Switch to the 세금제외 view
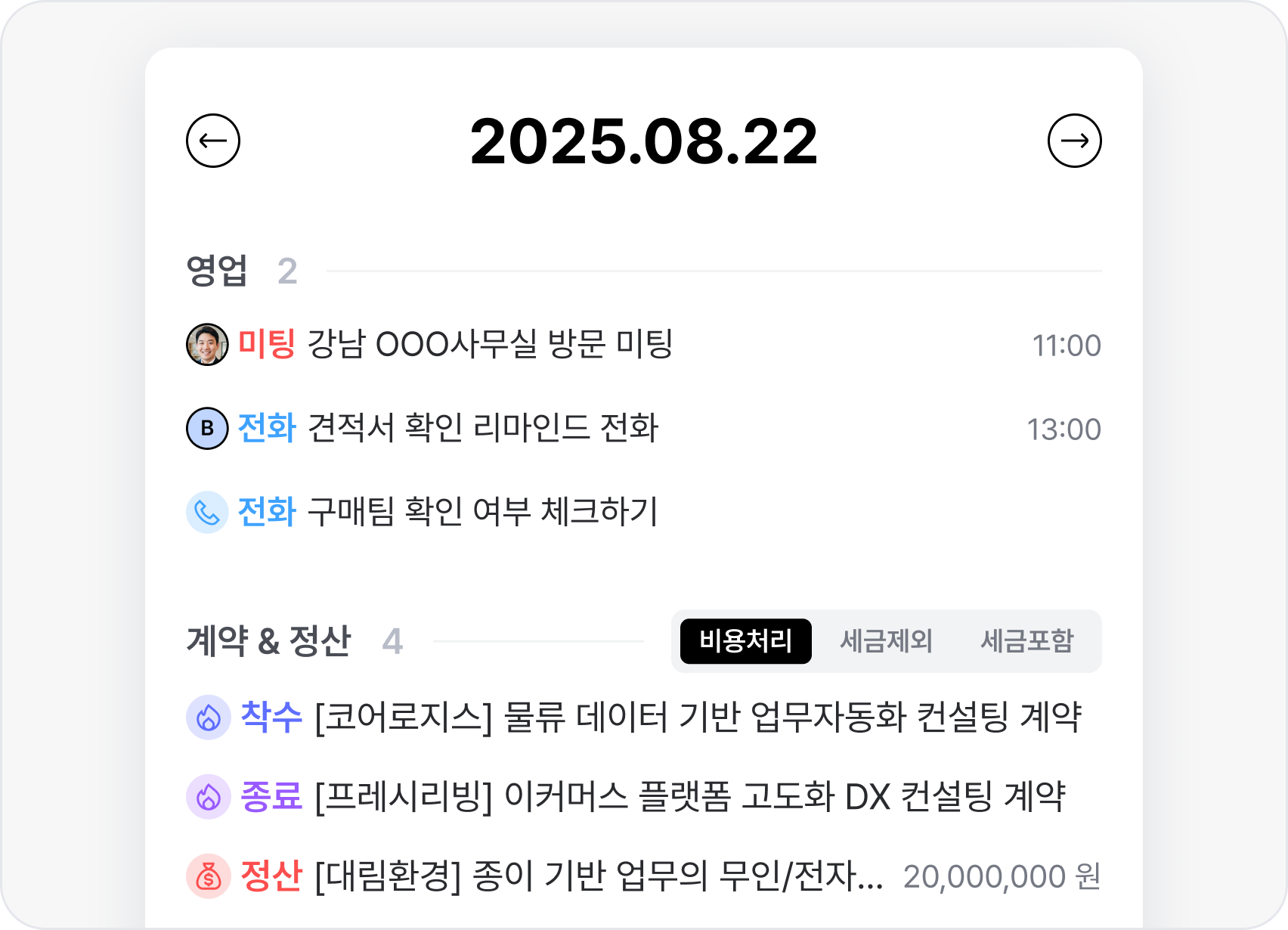 (886, 641)
